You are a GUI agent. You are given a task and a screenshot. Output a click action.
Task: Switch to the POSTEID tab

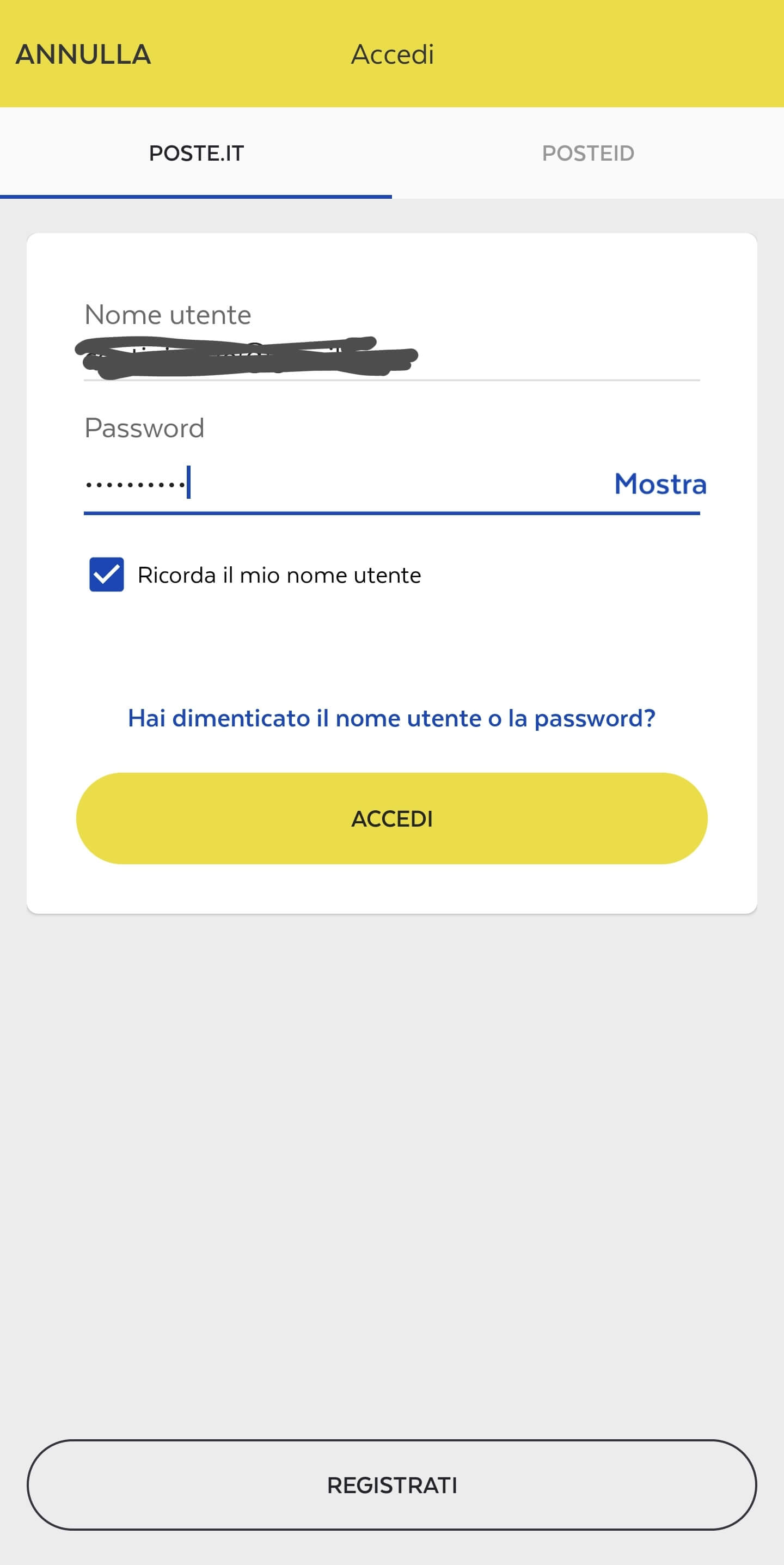(587, 153)
